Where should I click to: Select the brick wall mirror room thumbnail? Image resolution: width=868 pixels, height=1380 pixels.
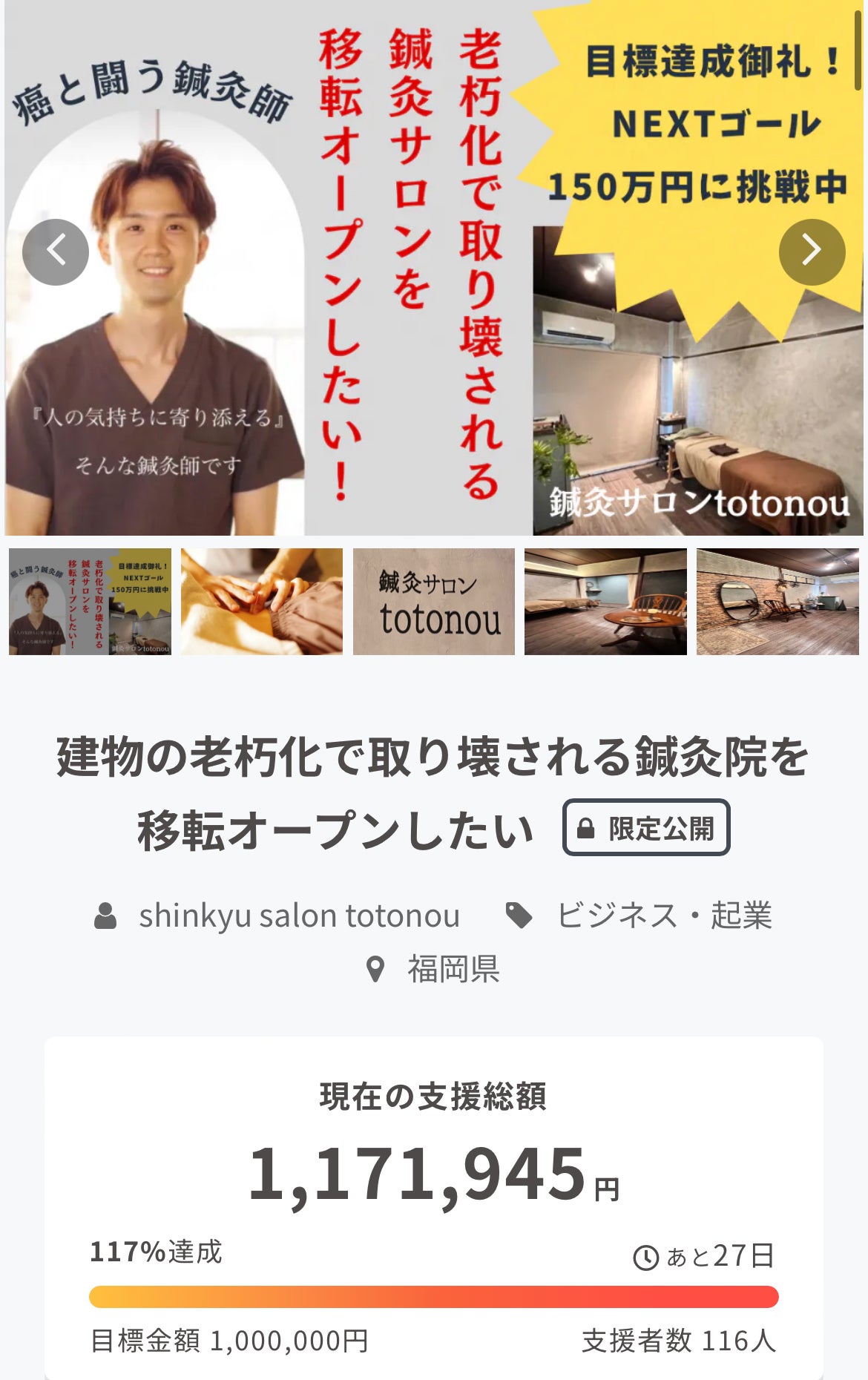pyautogui.click(x=777, y=602)
